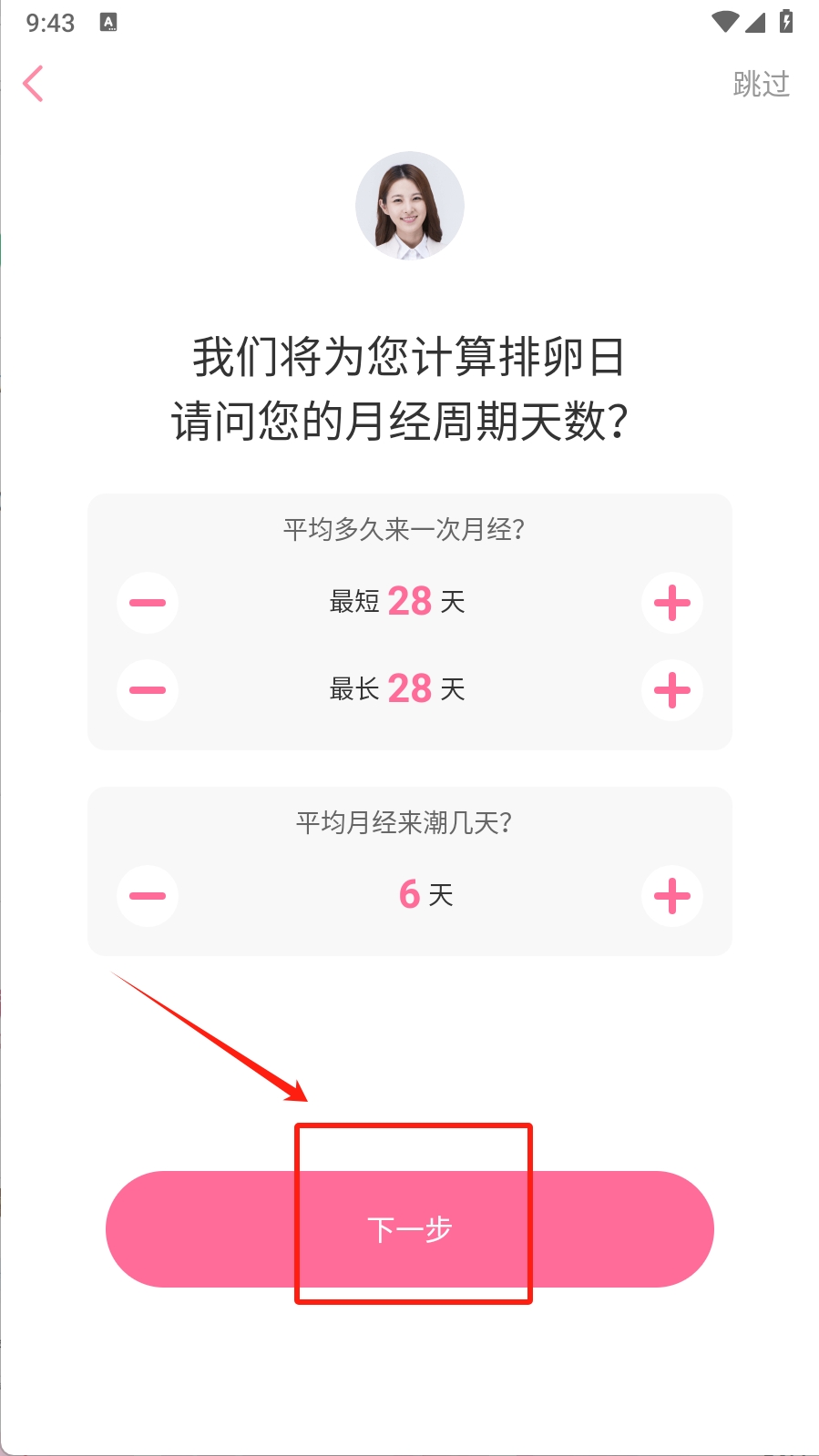The width and height of the screenshot is (819, 1456).
Task: Decrease the 最短 cycle days
Action: 148,603
